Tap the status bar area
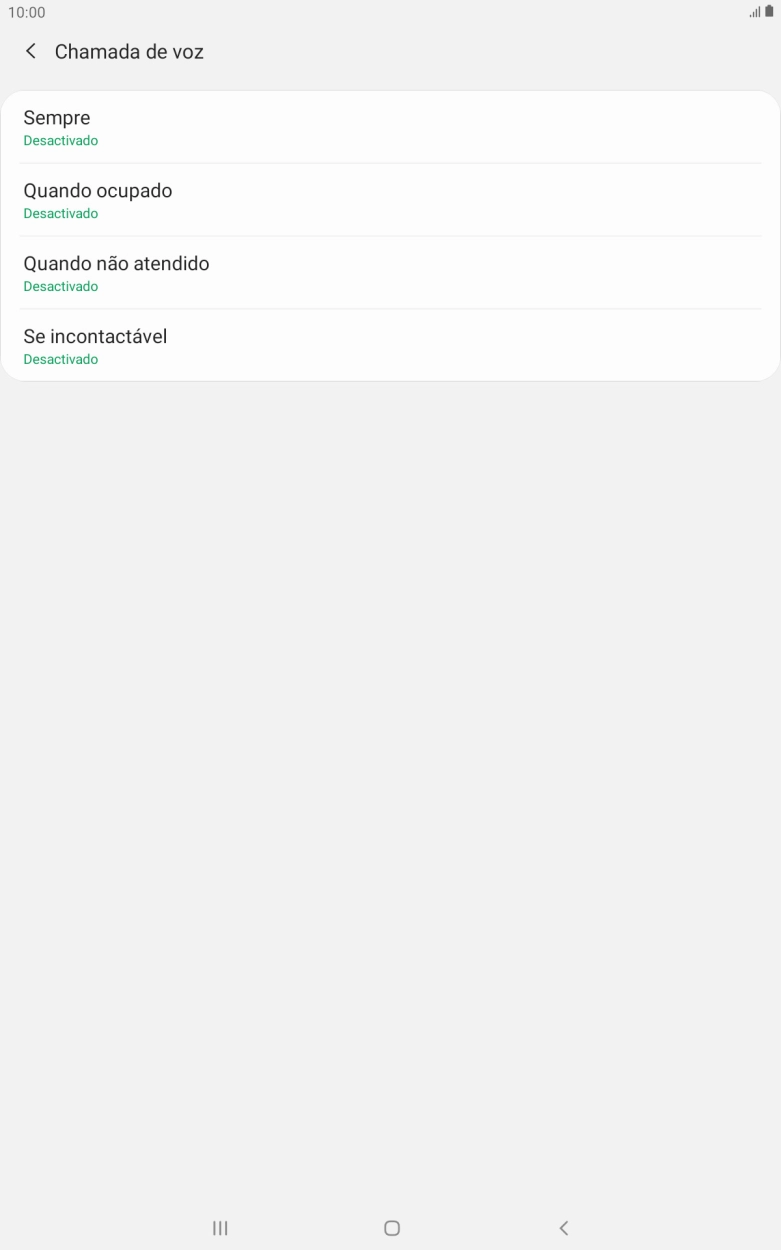Viewport: 781px width, 1250px height. tap(390, 12)
